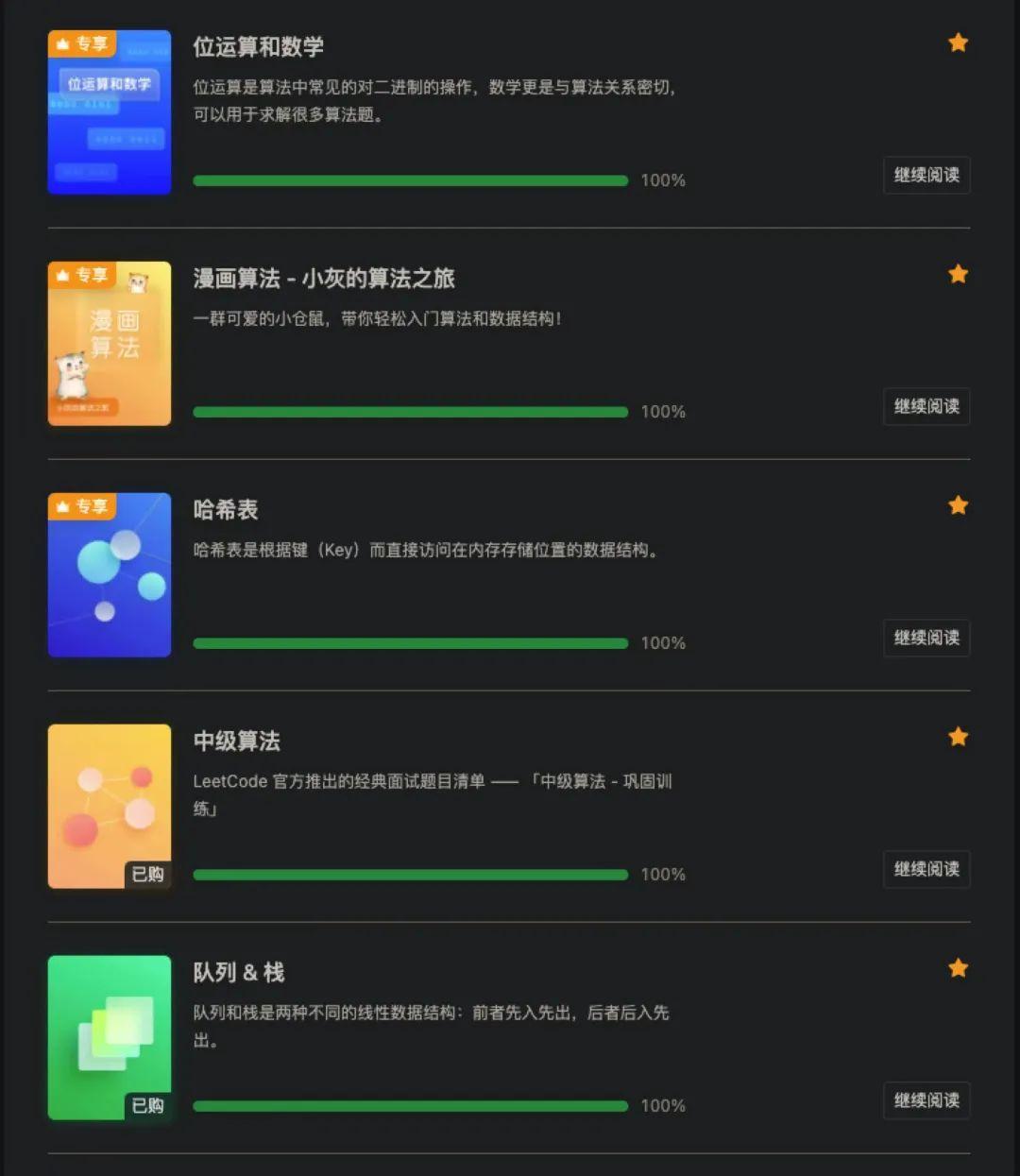
Task: Open the 队列 & 栈 cover thumbnail
Action: (x=110, y=1038)
